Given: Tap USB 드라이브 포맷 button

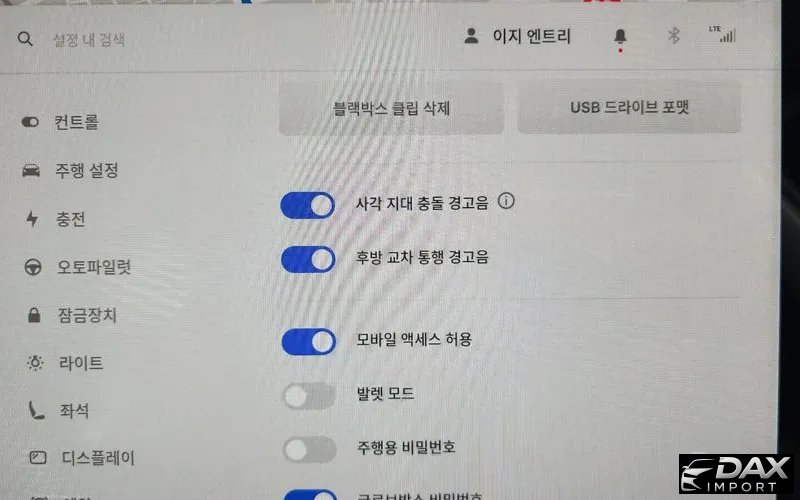Looking at the screenshot, I should (629, 107).
